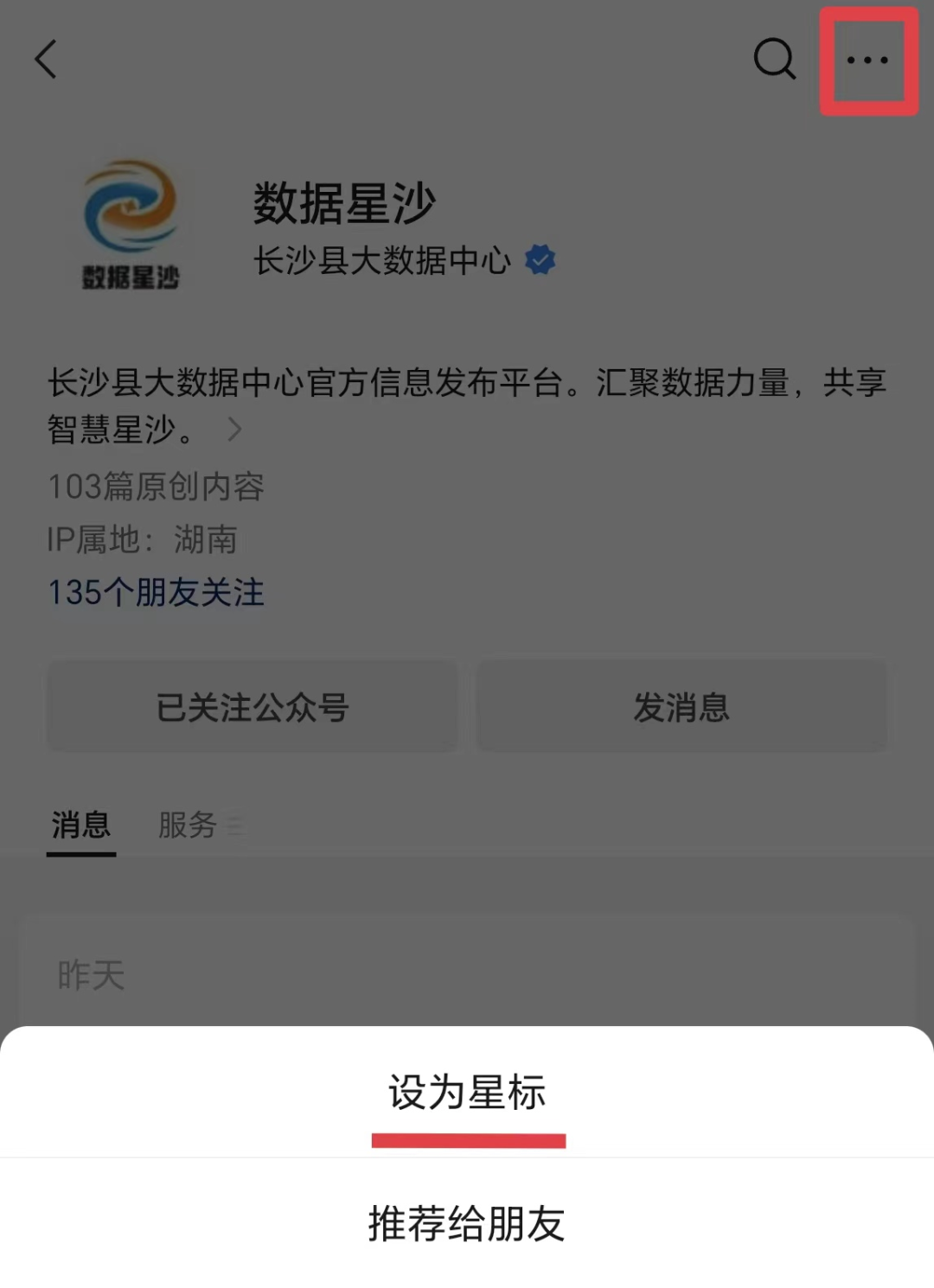This screenshot has width=934, height=1288.
Task: Tap 发消息 to send a message
Action: click(x=681, y=707)
